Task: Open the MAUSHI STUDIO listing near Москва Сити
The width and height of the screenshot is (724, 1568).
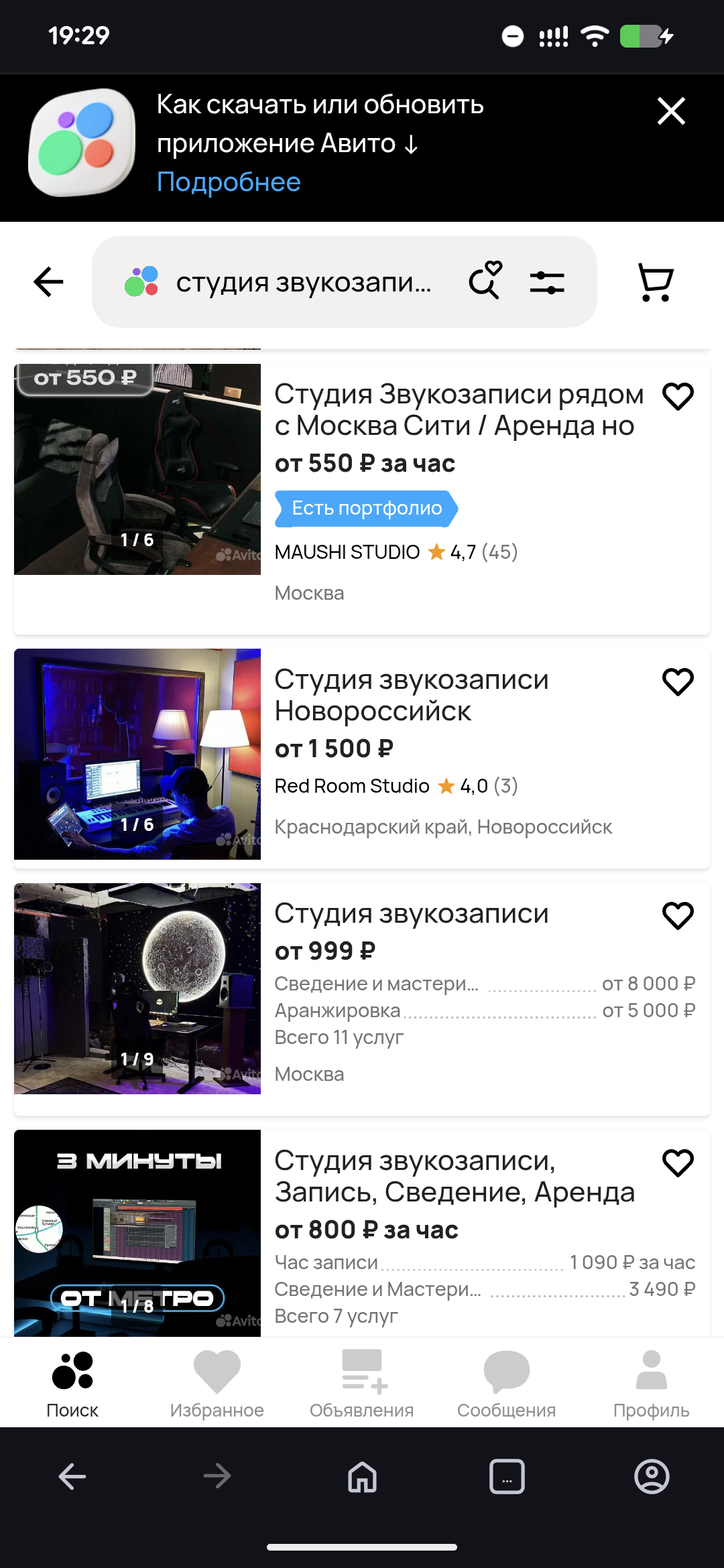Action: pos(459,409)
